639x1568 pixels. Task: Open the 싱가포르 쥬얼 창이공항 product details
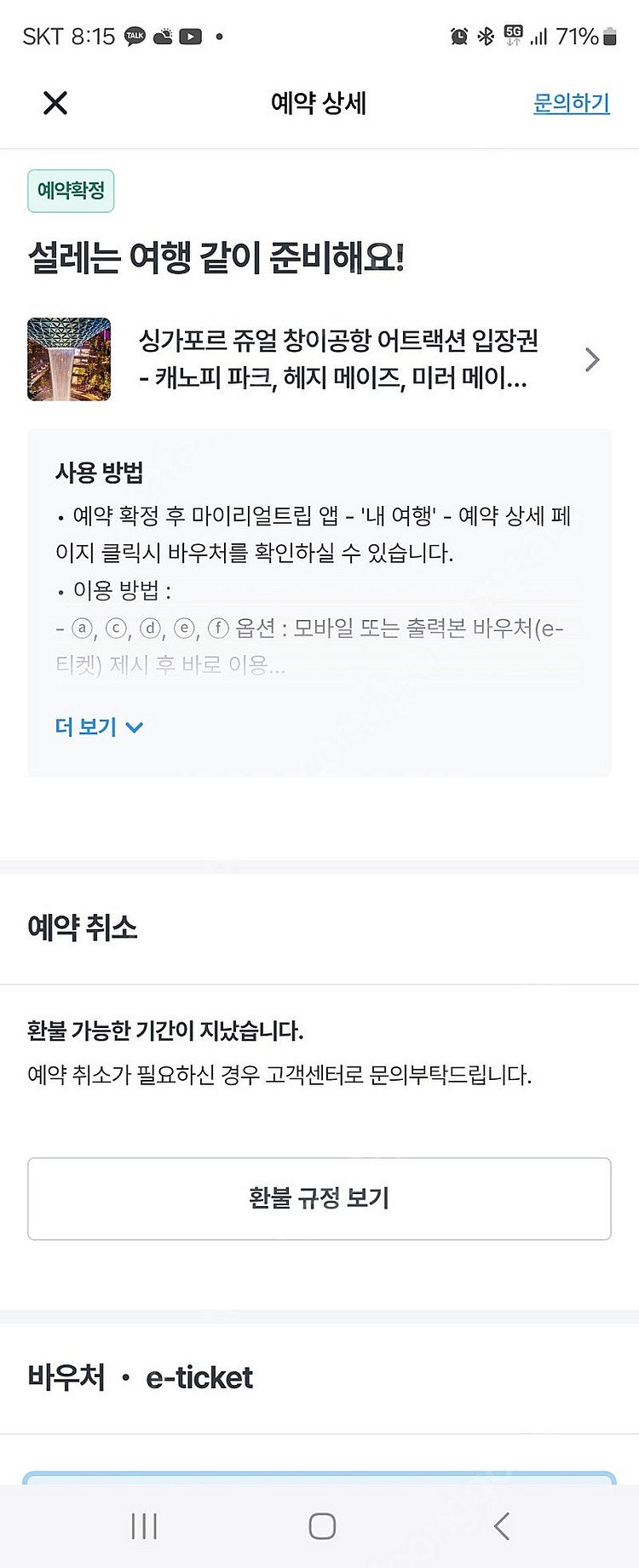(x=338, y=359)
